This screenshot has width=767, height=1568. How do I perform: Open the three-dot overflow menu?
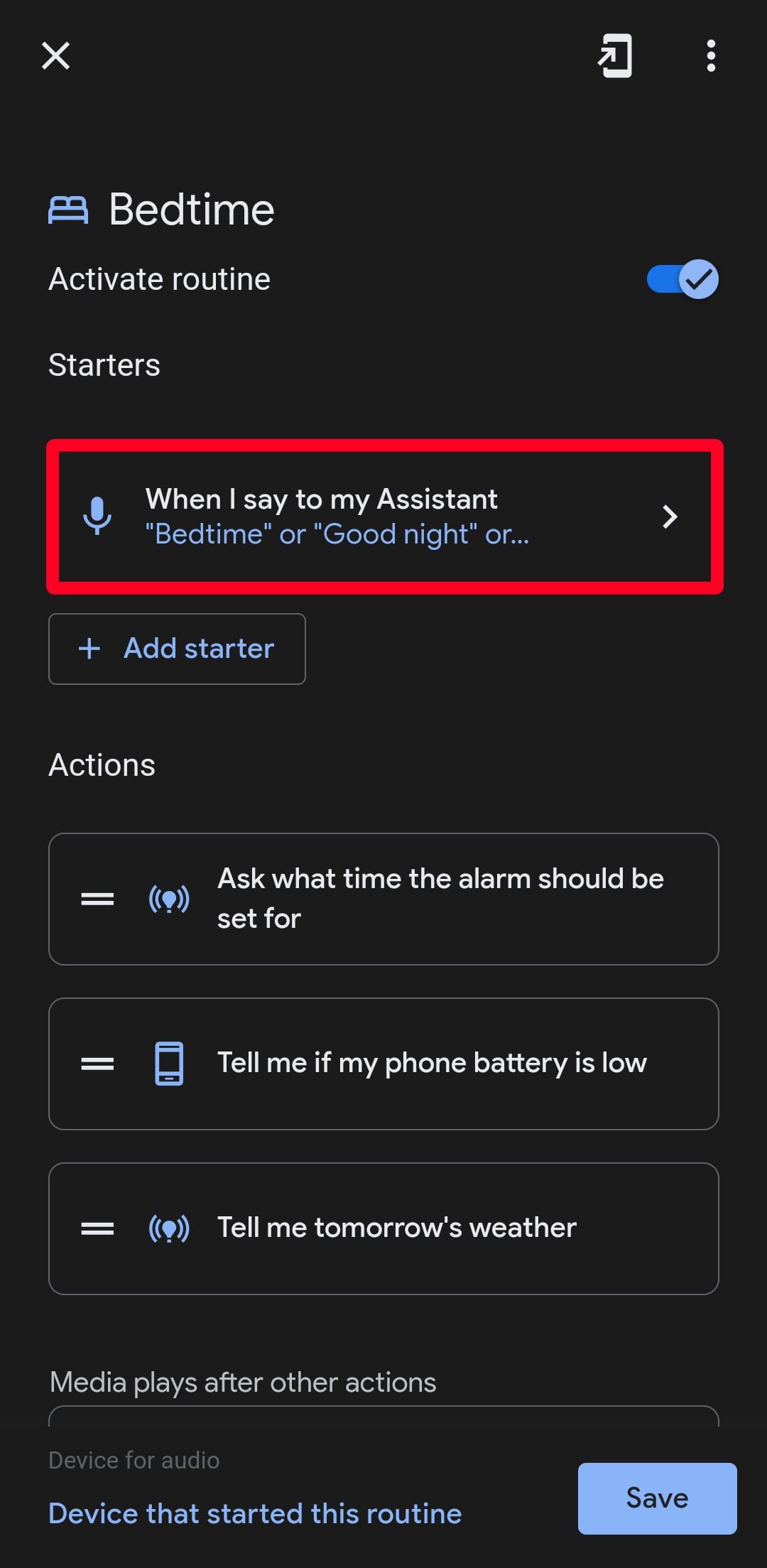point(710,55)
